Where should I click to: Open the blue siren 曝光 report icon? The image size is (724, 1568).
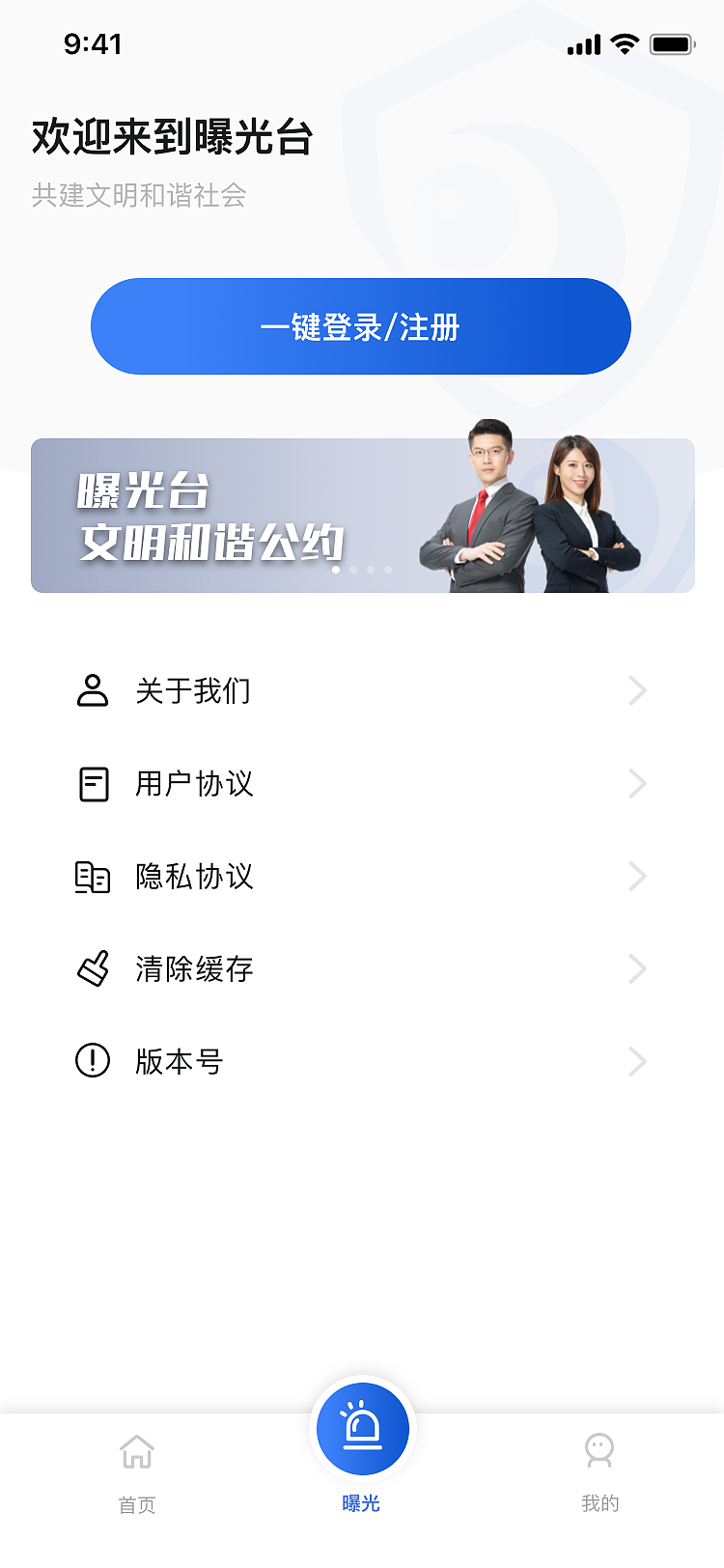pyautogui.click(x=362, y=1430)
